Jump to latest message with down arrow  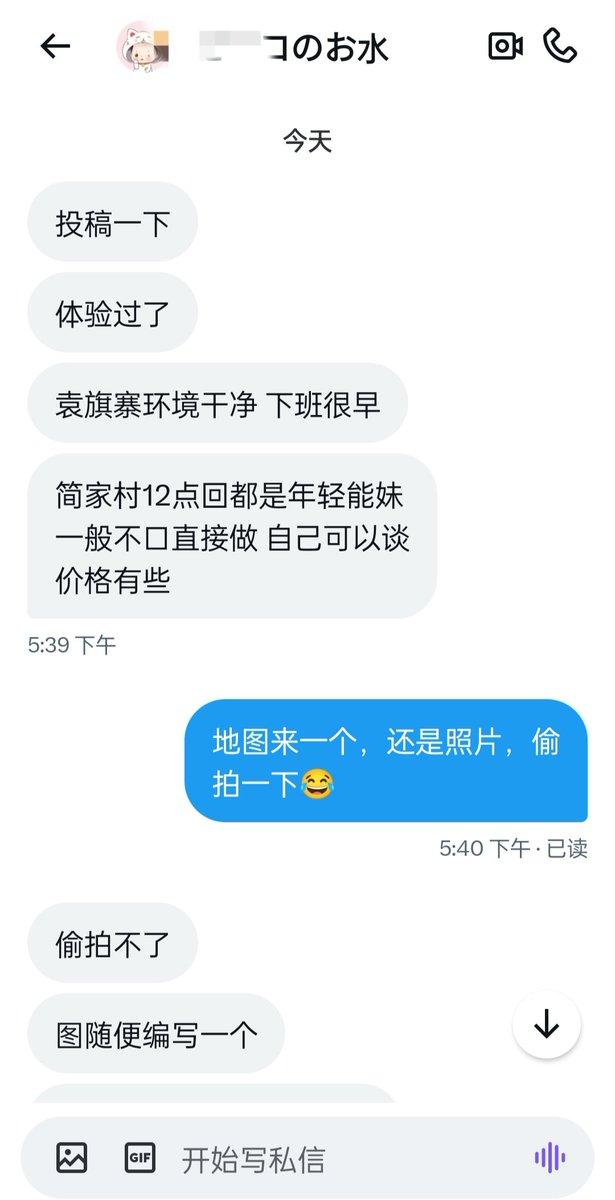(546, 1025)
